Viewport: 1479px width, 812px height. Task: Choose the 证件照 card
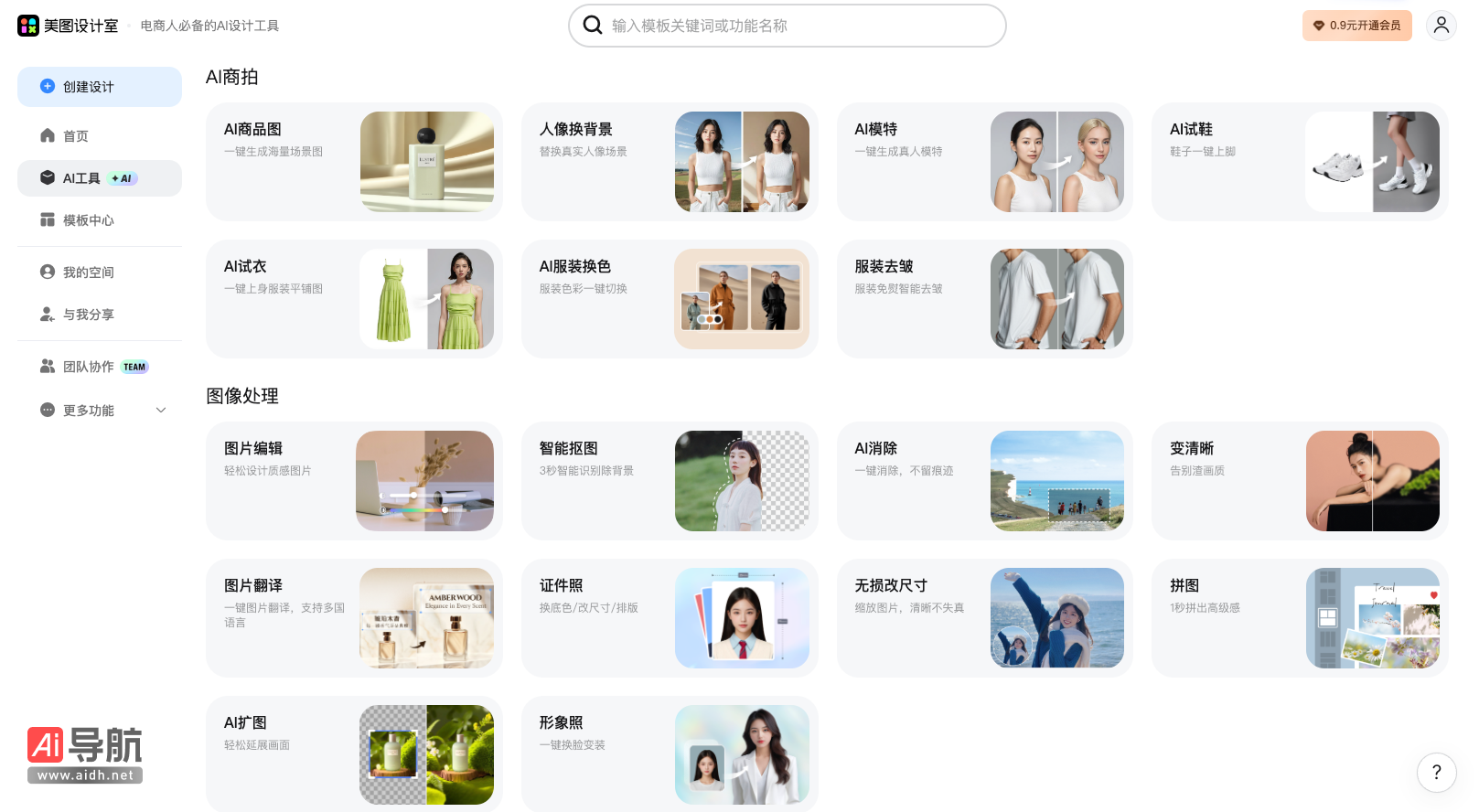(x=669, y=618)
